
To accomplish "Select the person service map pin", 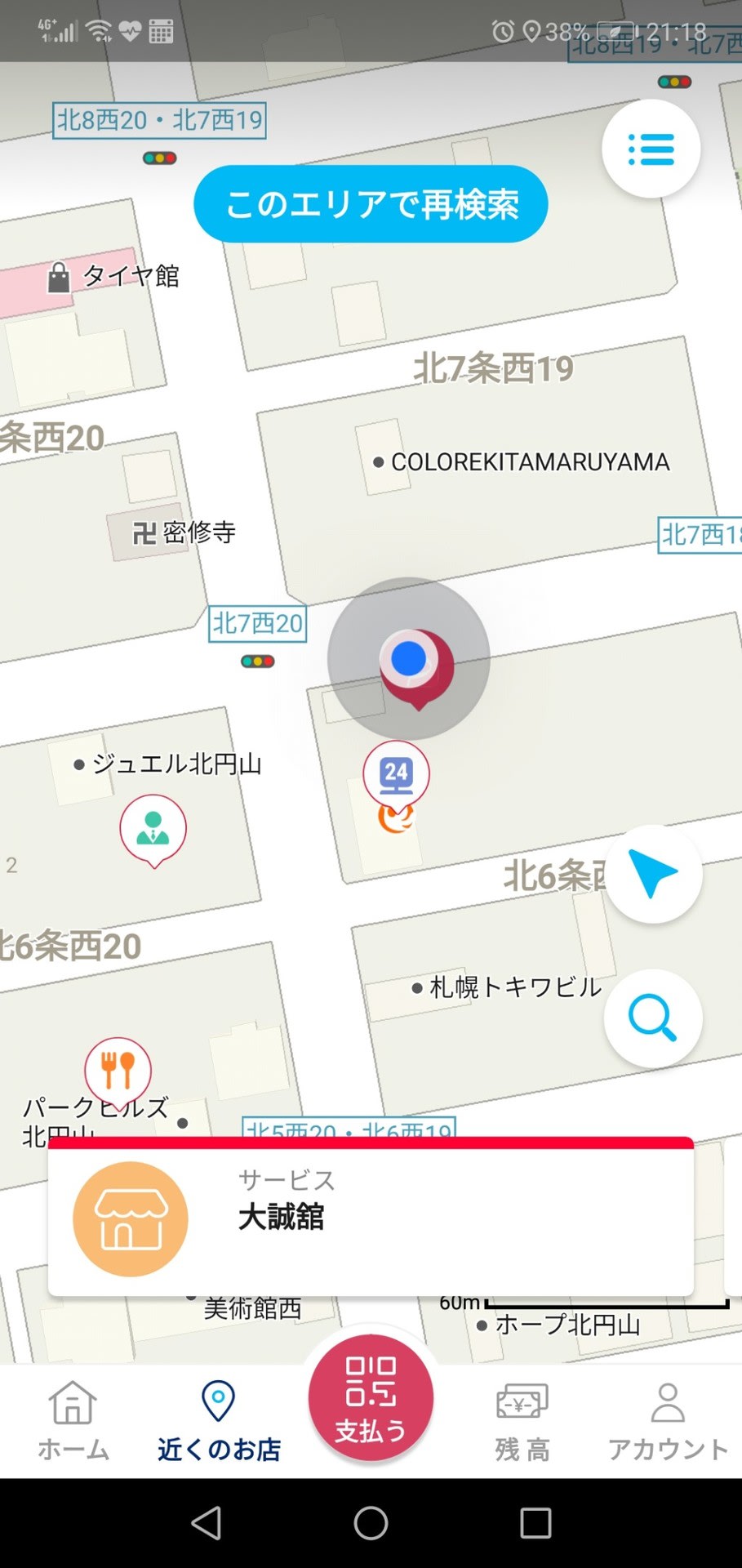I will point(153,827).
